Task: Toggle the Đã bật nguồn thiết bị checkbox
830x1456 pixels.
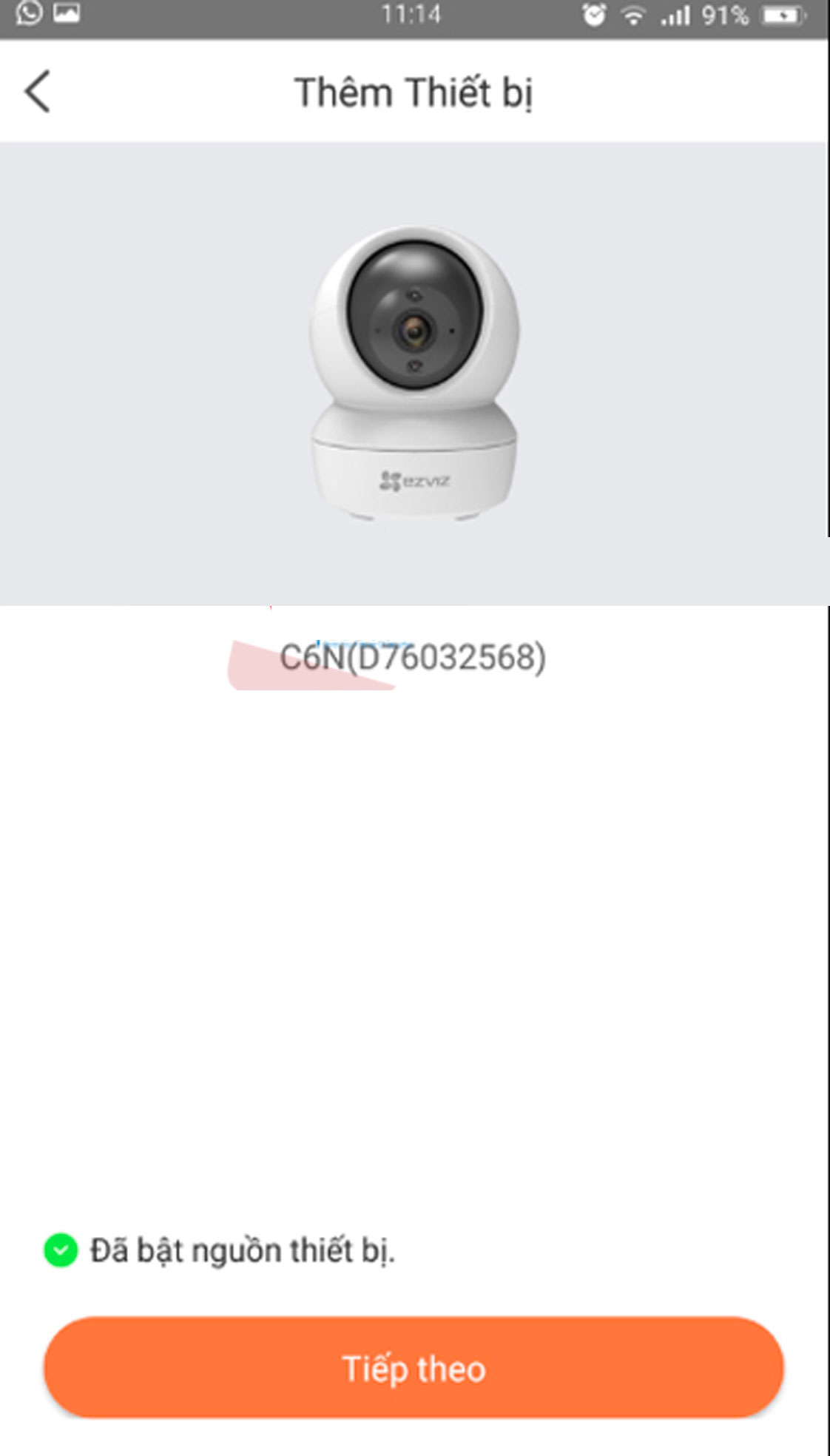Action: pyautogui.click(x=61, y=1251)
